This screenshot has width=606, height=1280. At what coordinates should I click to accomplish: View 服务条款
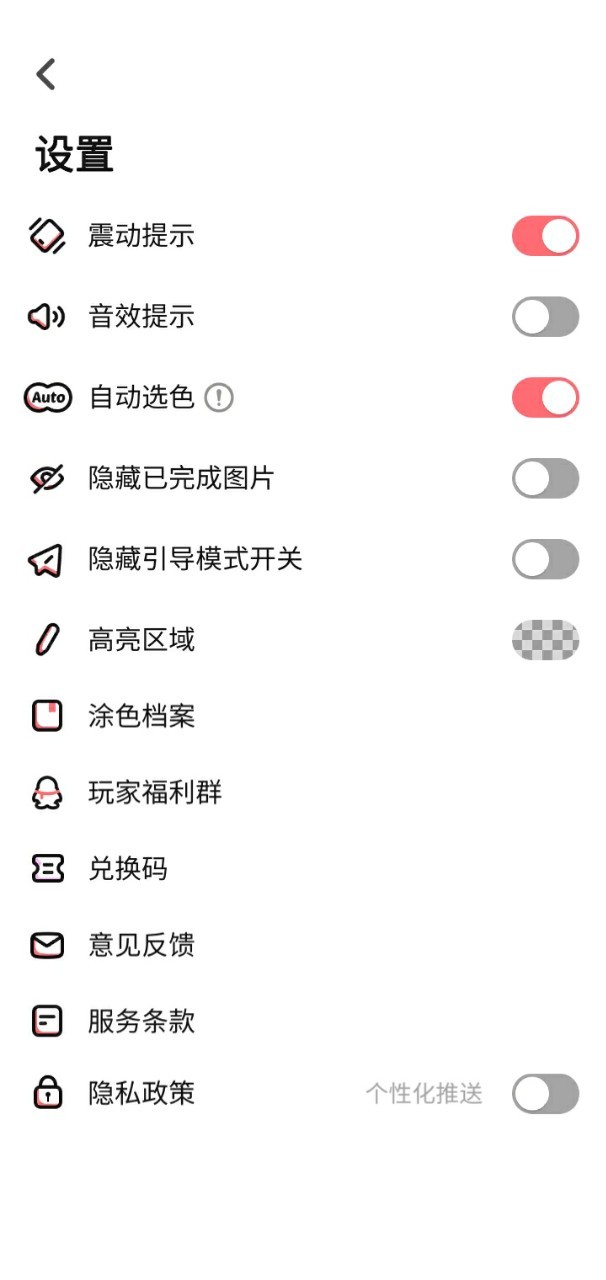click(x=303, y=1021)
